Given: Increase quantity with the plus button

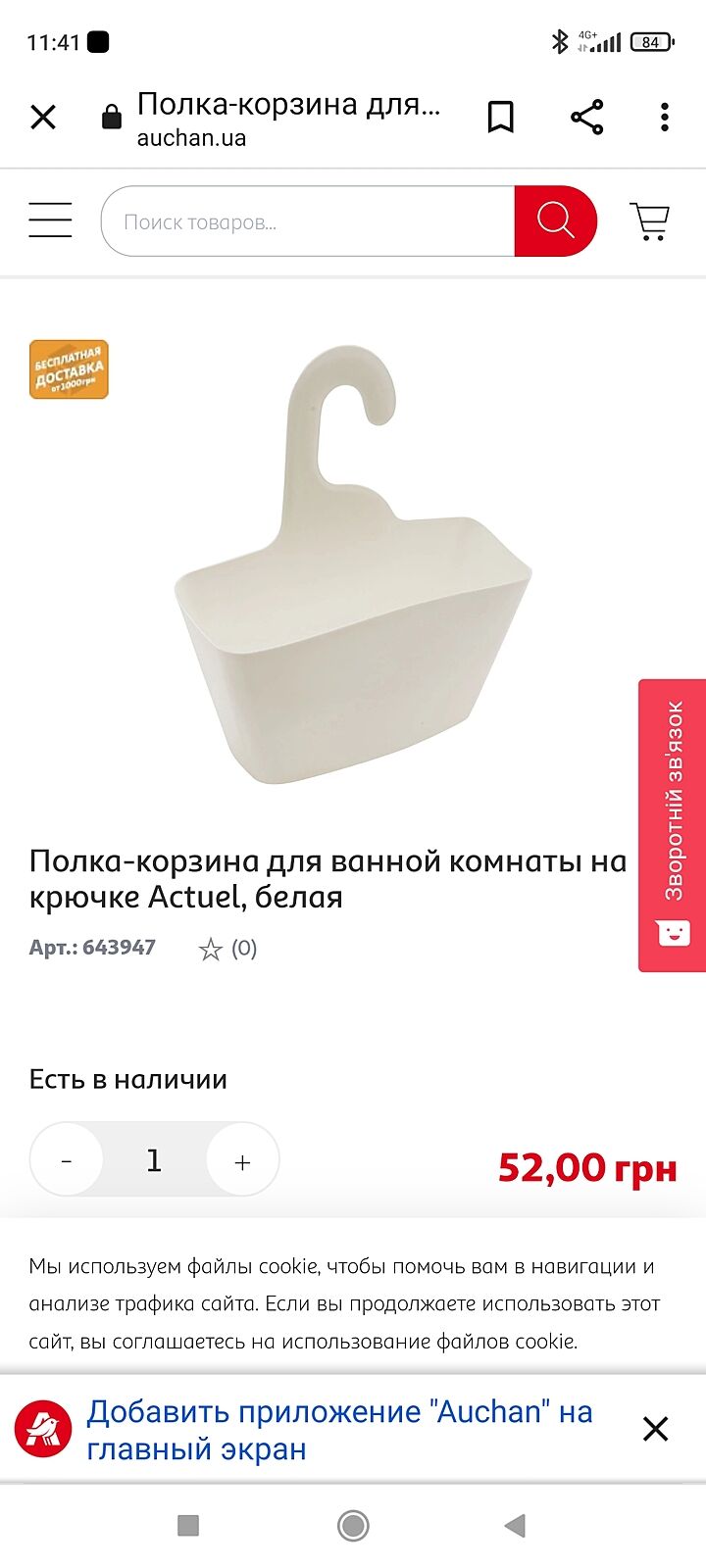Looking at the screenshot, I should 242,1161.
